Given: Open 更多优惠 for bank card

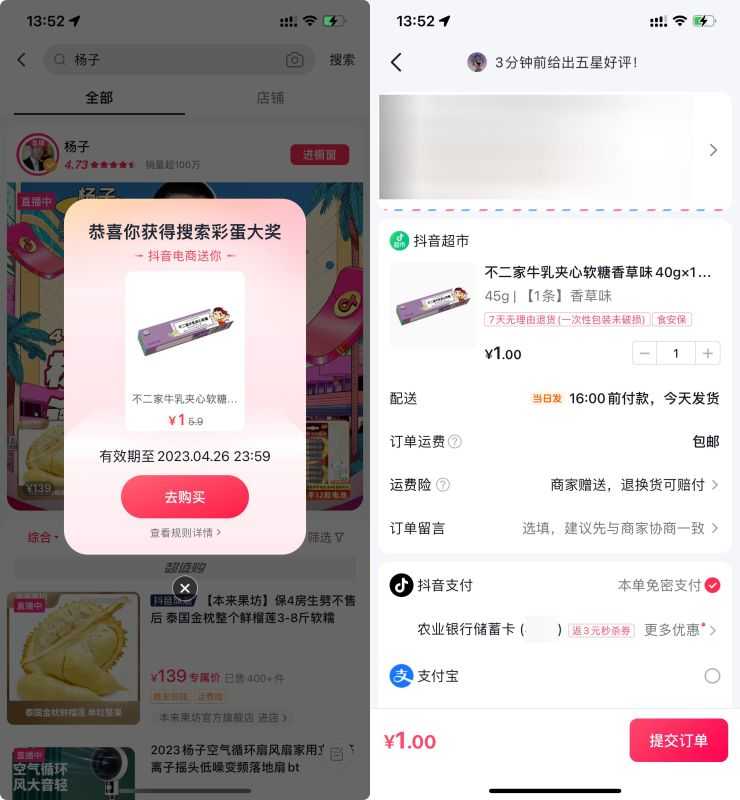Looking at the screenshot, I should tap(680, 630).
